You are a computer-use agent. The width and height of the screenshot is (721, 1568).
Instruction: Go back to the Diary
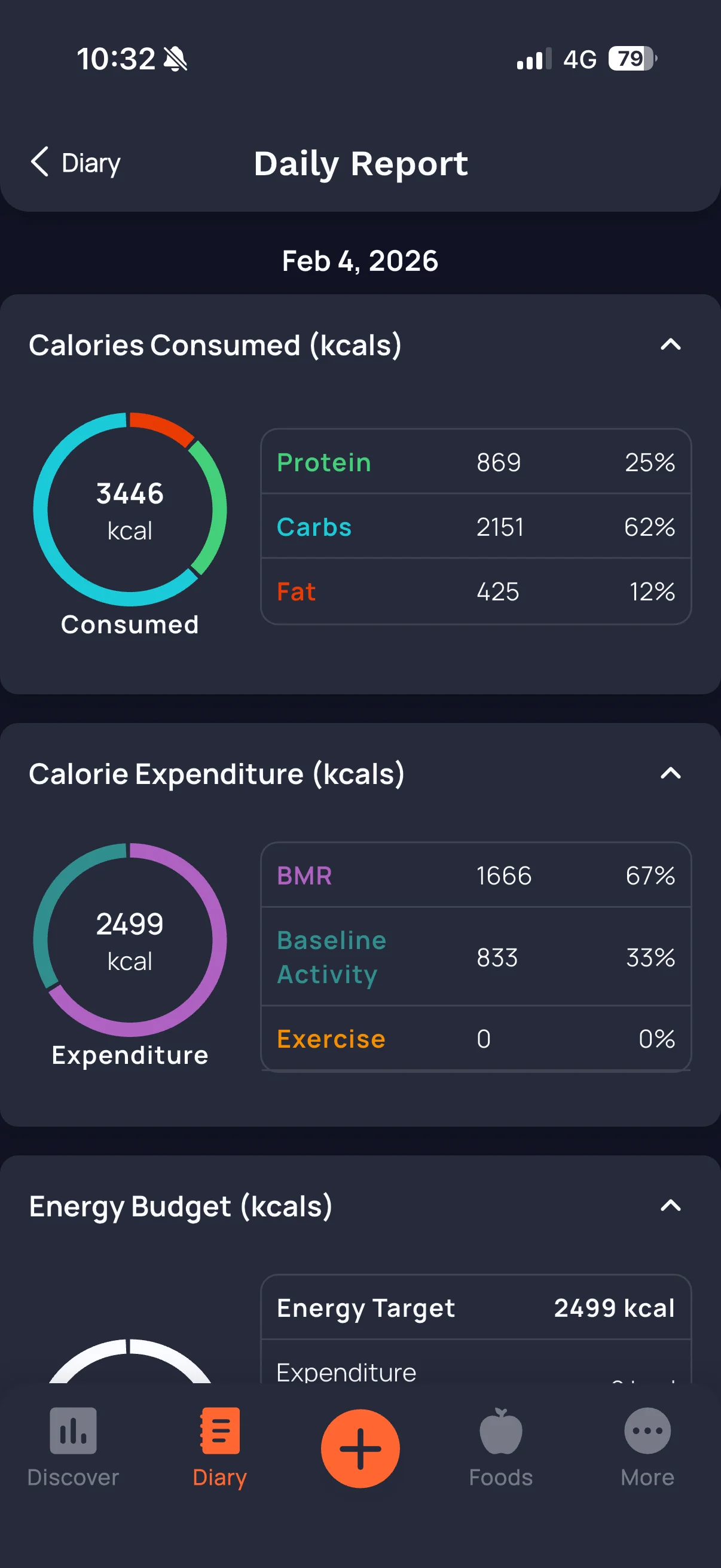[75, 163]
